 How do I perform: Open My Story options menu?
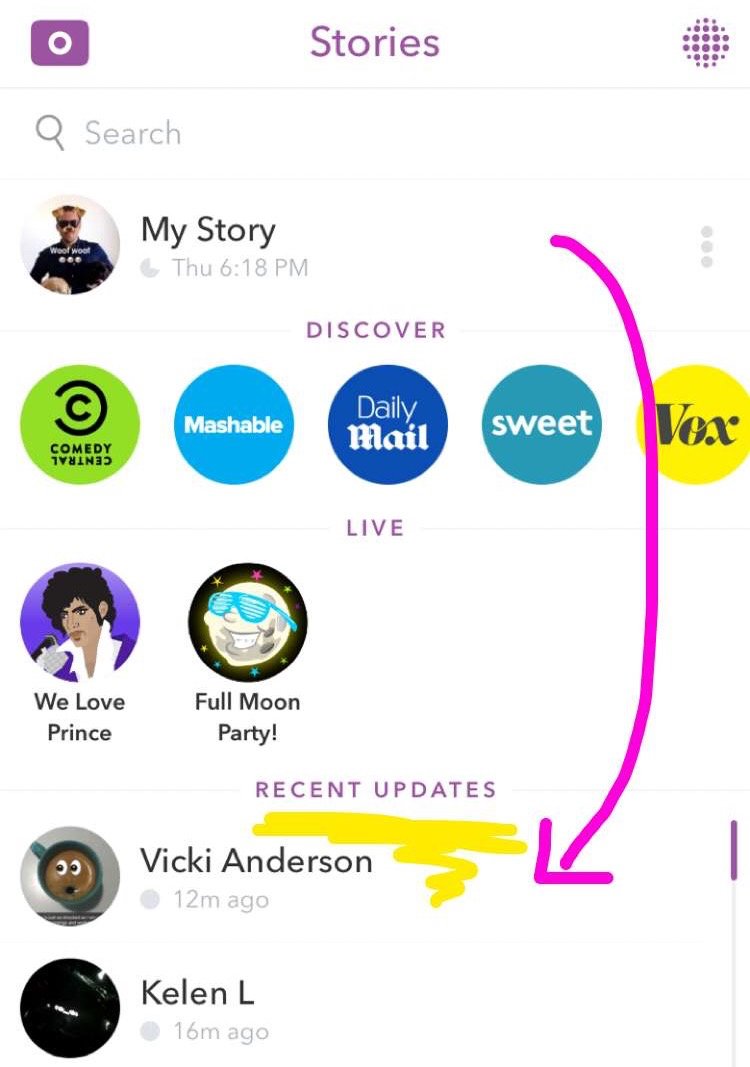707,246
